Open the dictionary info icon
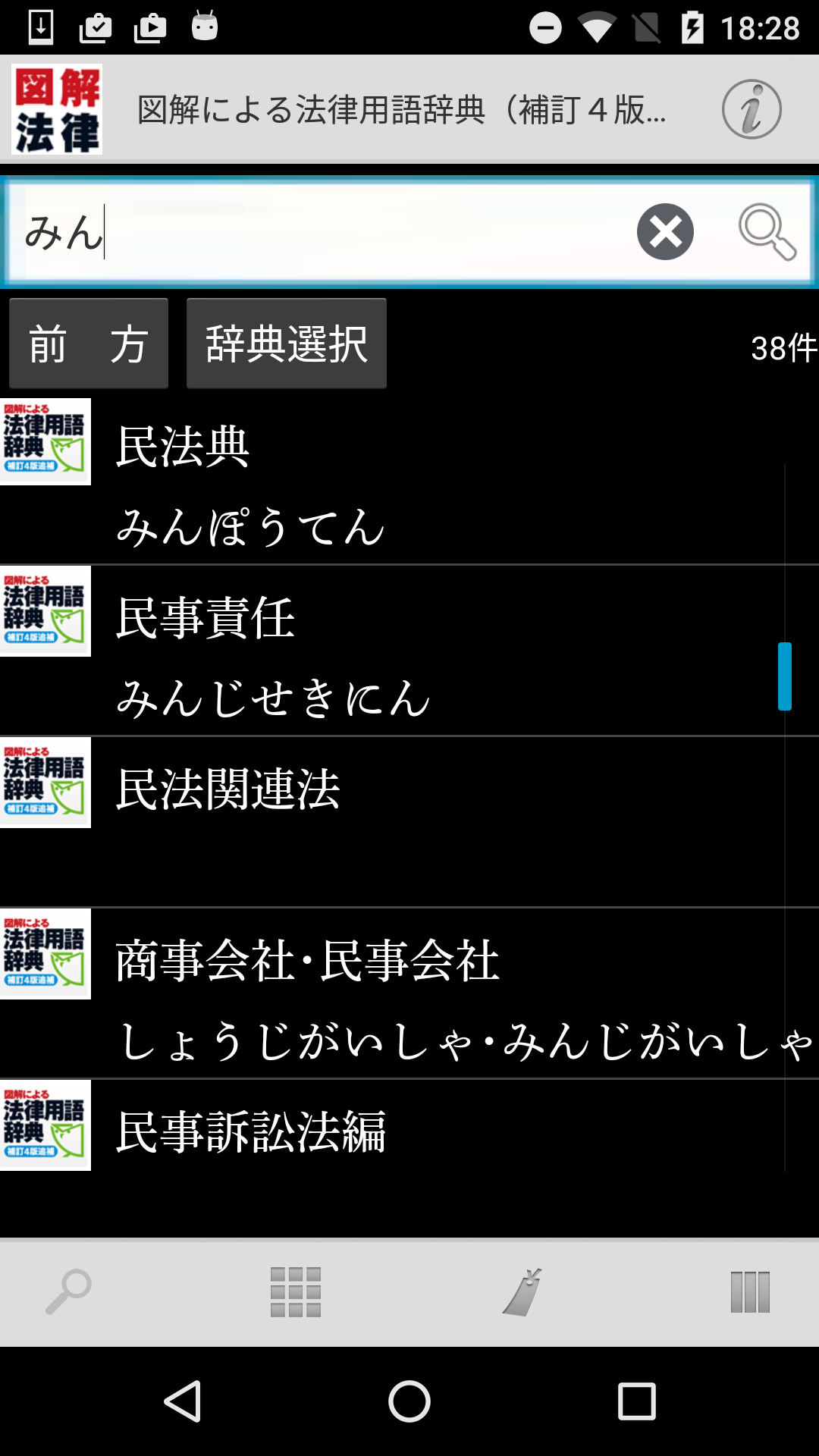The width and height of the screenshot is (819, 1456). [751, 109]
